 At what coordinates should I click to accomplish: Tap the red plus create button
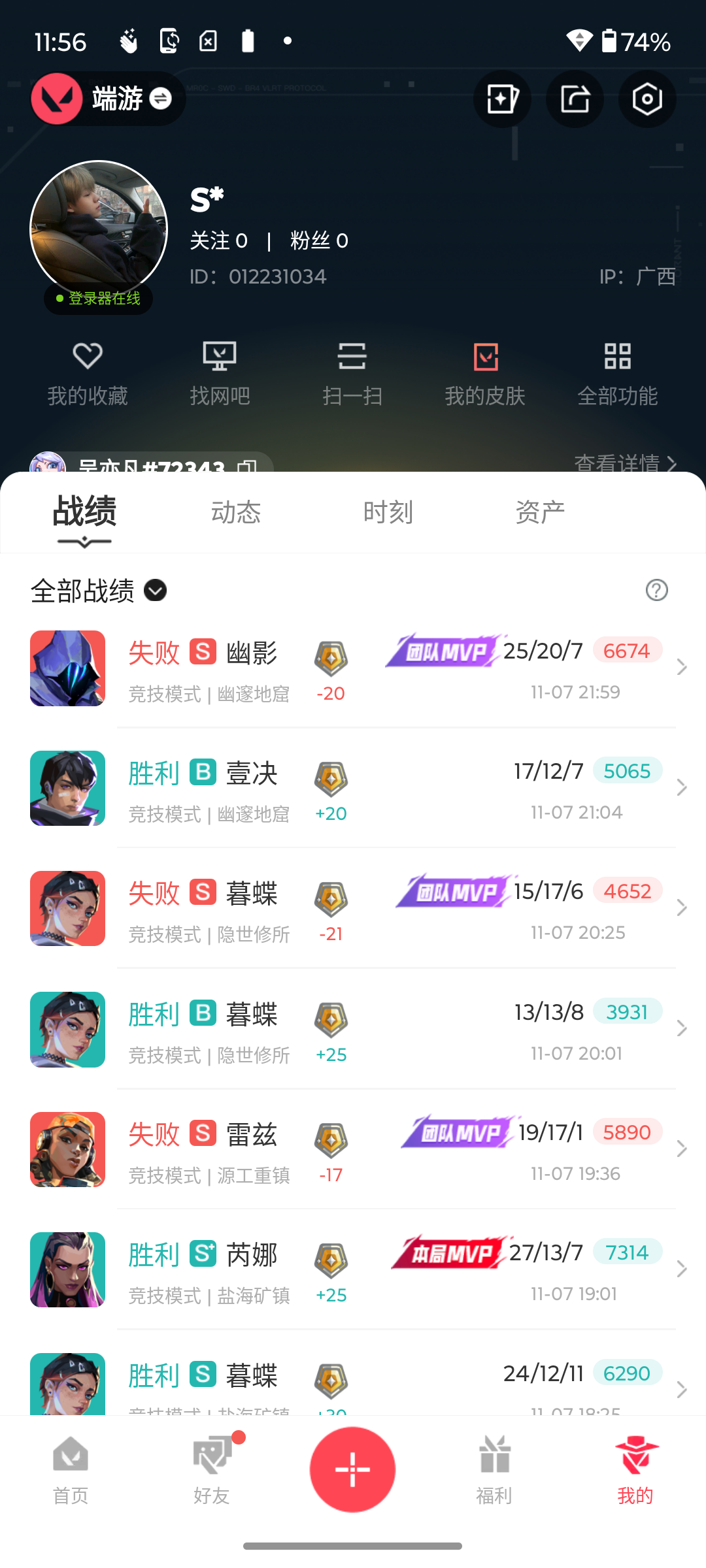click(x=352, y=1469)
